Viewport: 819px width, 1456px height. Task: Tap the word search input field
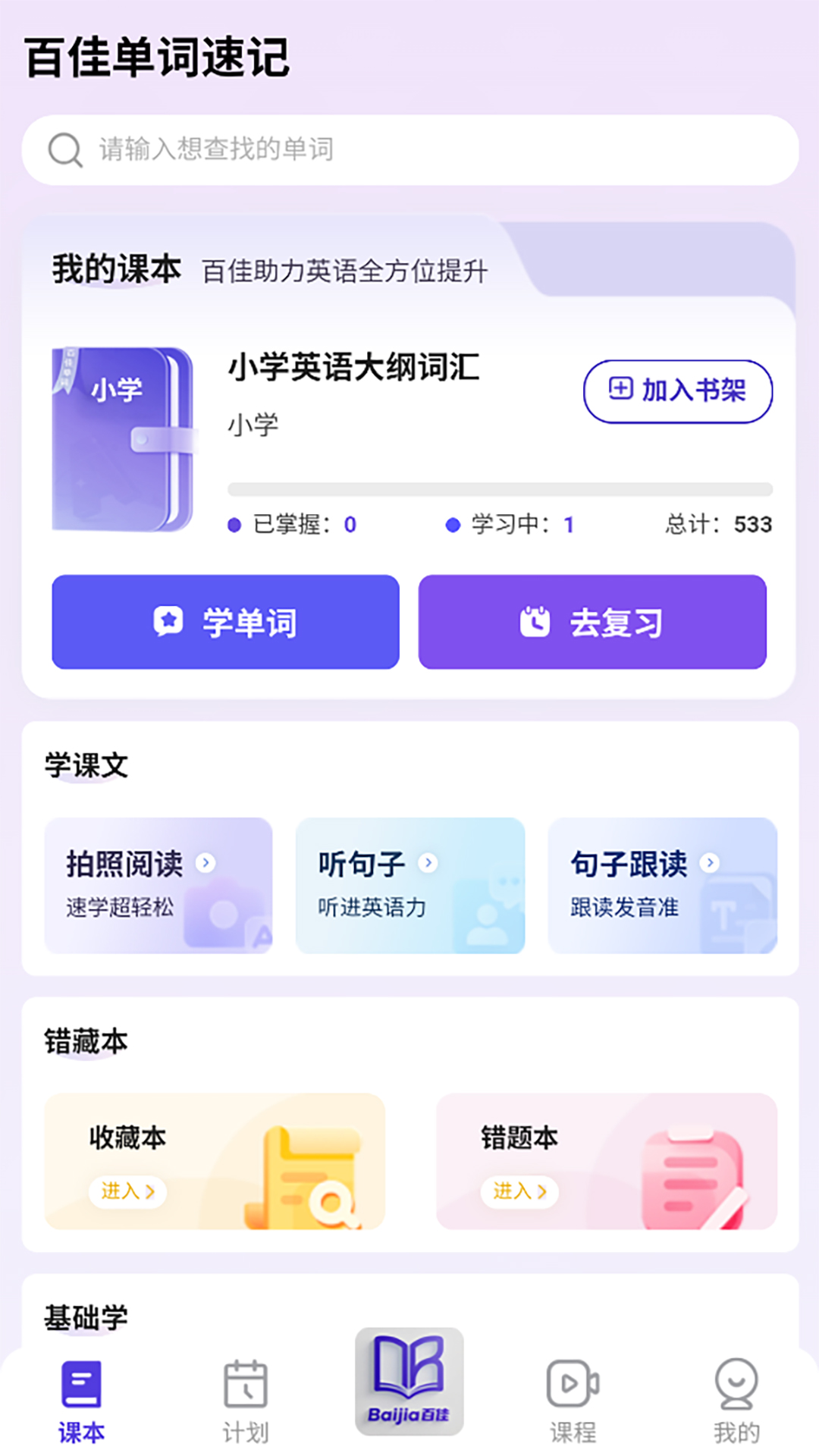click(409, 149)
